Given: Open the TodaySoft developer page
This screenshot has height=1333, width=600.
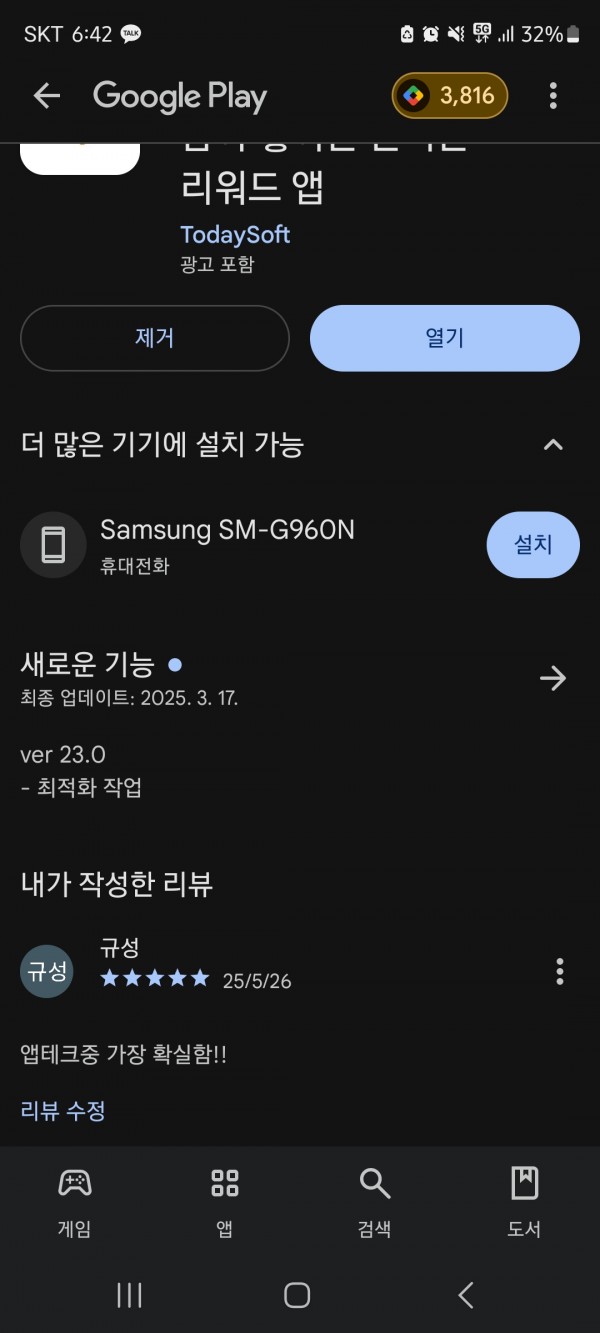Looking at the screenshot, I should (x=235, y=235).
